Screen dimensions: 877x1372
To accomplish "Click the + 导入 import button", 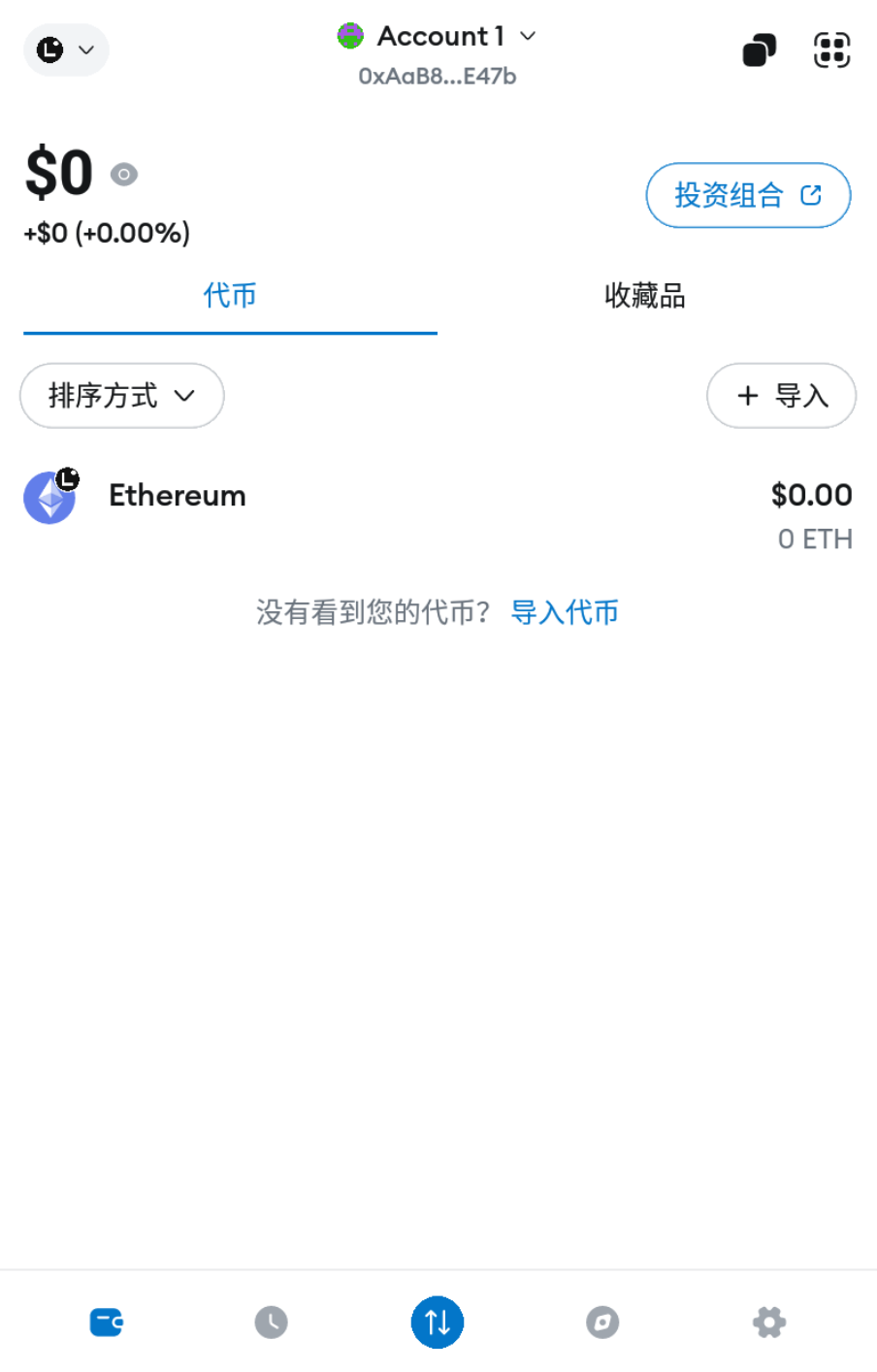I will tap(781, 396).
